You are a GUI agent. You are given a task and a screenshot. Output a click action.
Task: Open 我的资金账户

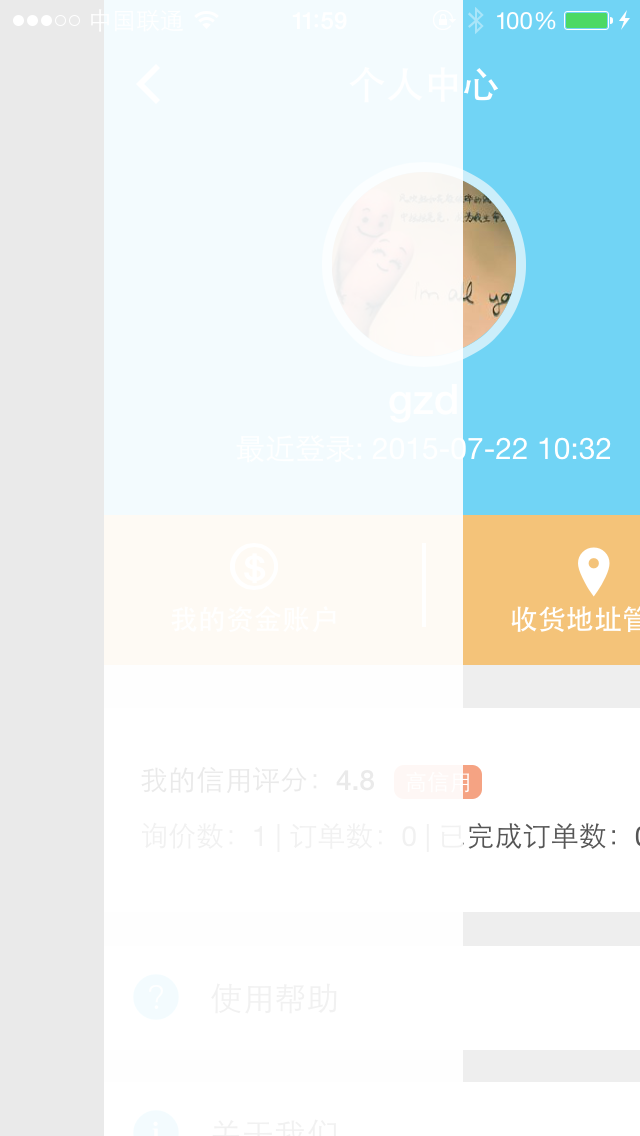(253, 590)
